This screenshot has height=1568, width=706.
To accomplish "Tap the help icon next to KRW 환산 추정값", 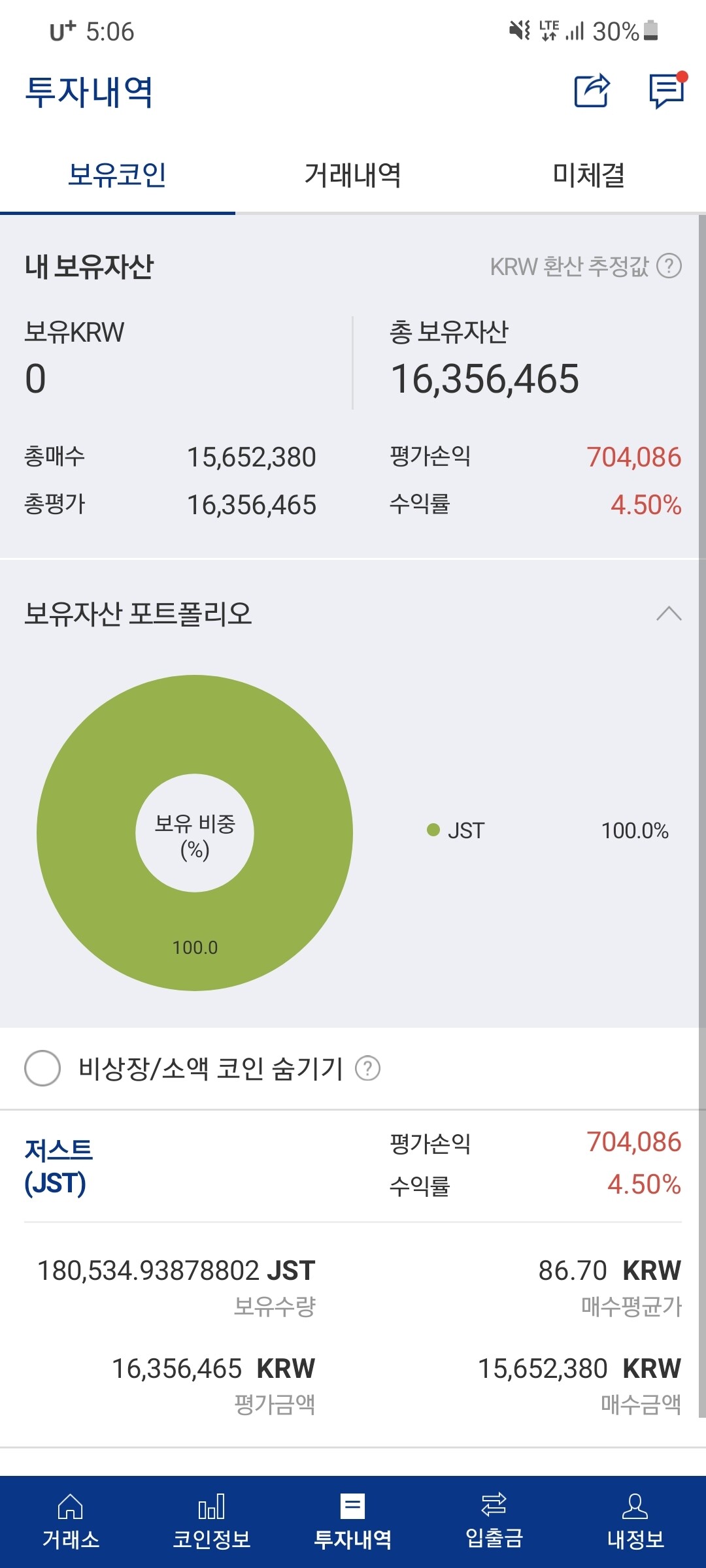I will tap(668, 267).
